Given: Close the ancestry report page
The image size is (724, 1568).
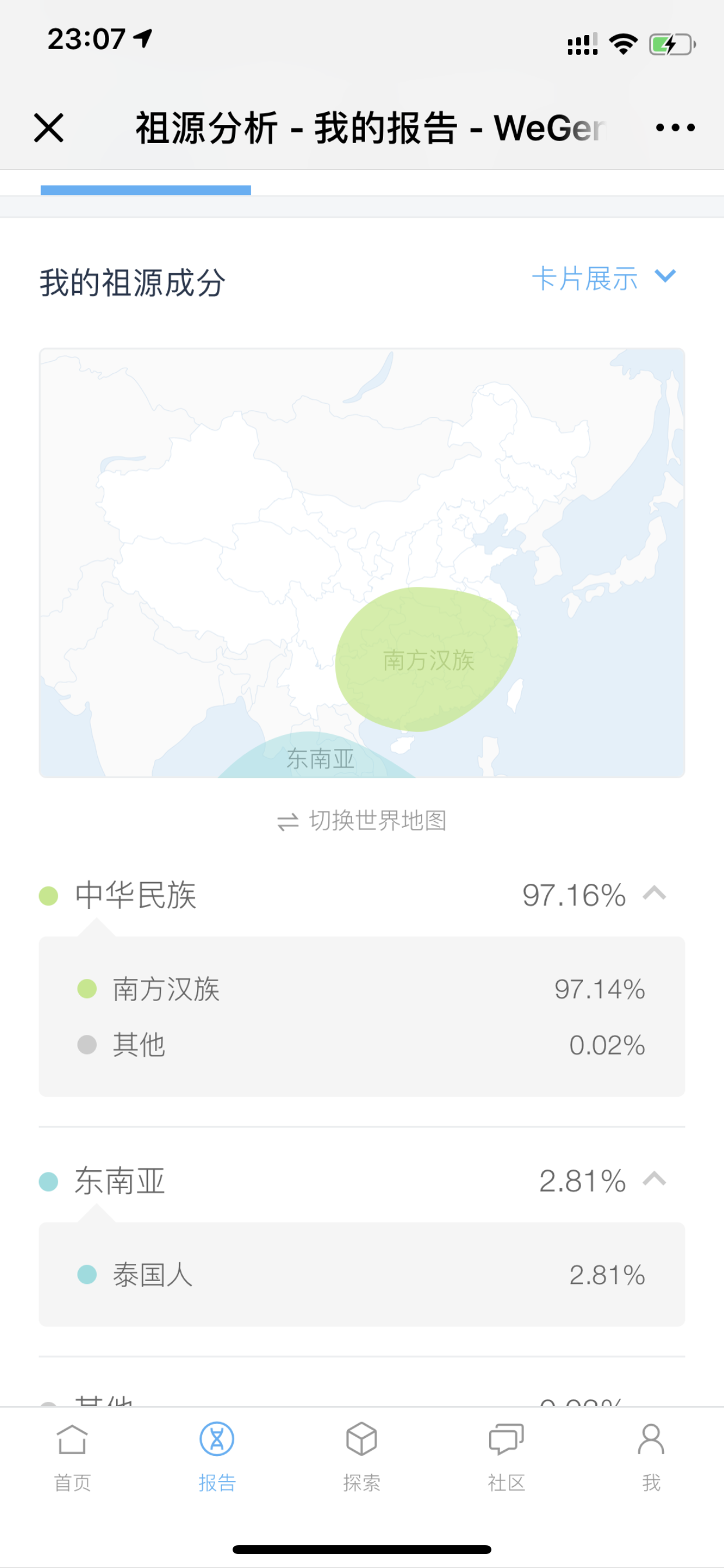Looking at the screenshot, I should click(48, 128).
